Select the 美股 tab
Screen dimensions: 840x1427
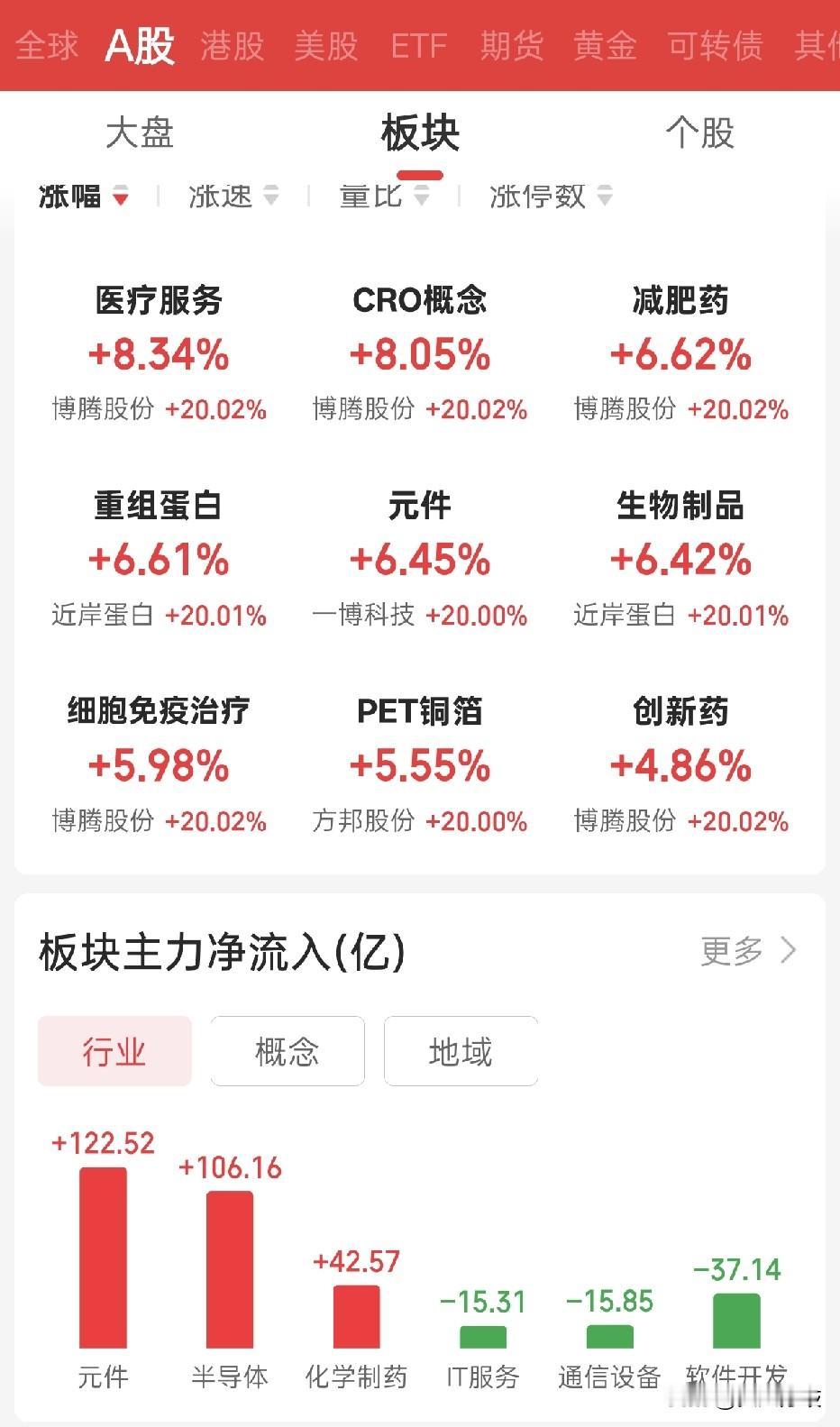click(325, 45)
